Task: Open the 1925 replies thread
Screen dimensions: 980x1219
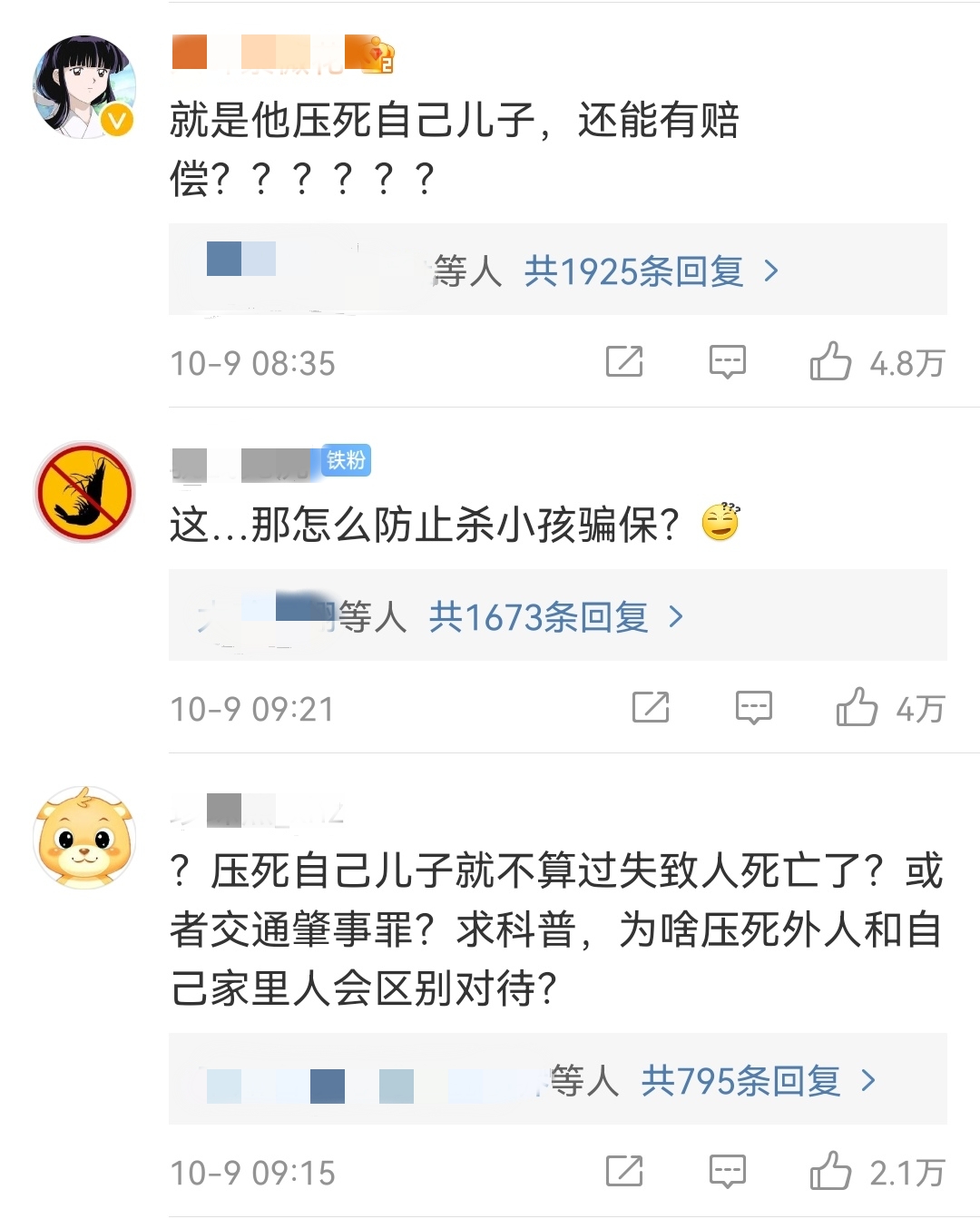Action: 650,271
